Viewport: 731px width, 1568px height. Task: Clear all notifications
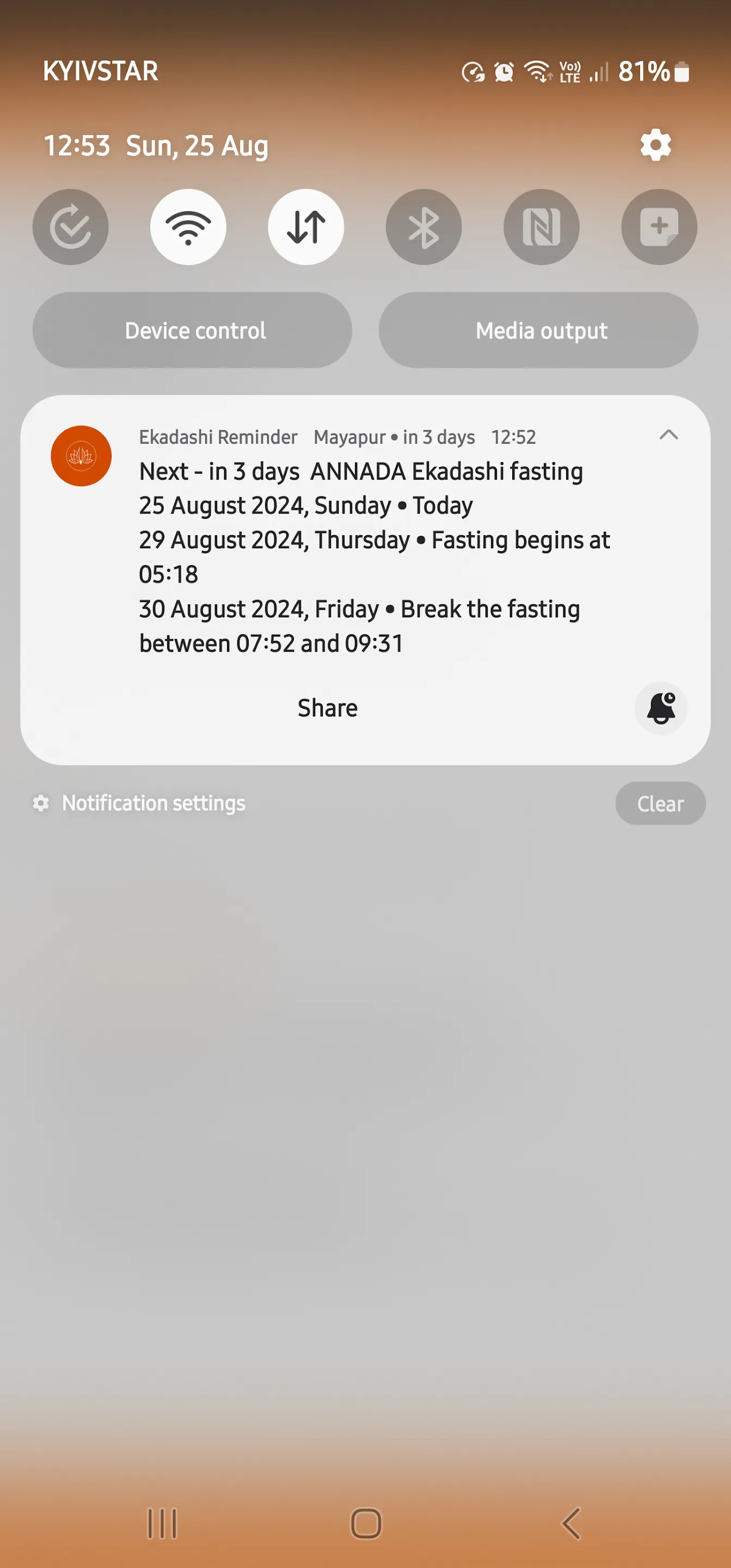pos(660,804)
